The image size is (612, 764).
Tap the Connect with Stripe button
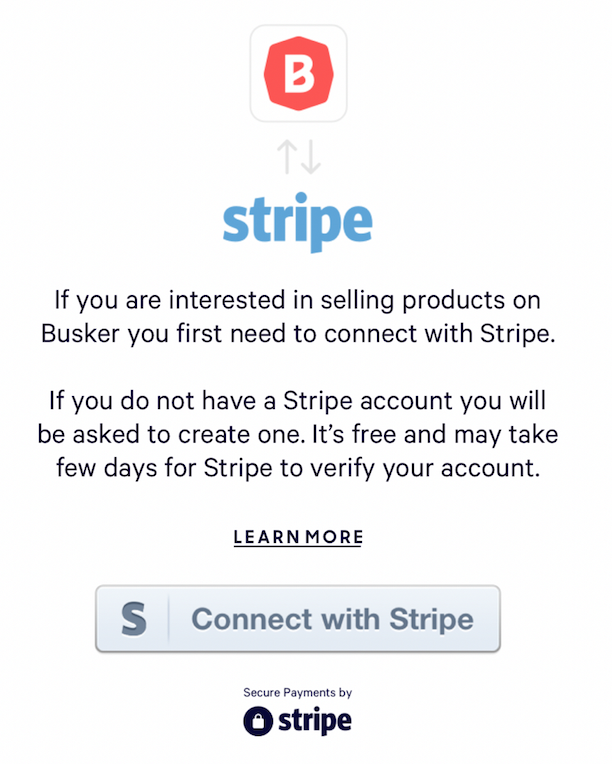298,619
